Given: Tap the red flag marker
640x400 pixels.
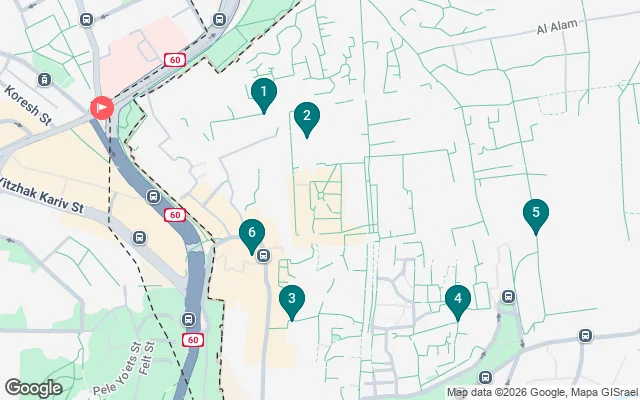Looking at the screenshot, I should pos(102,107).
